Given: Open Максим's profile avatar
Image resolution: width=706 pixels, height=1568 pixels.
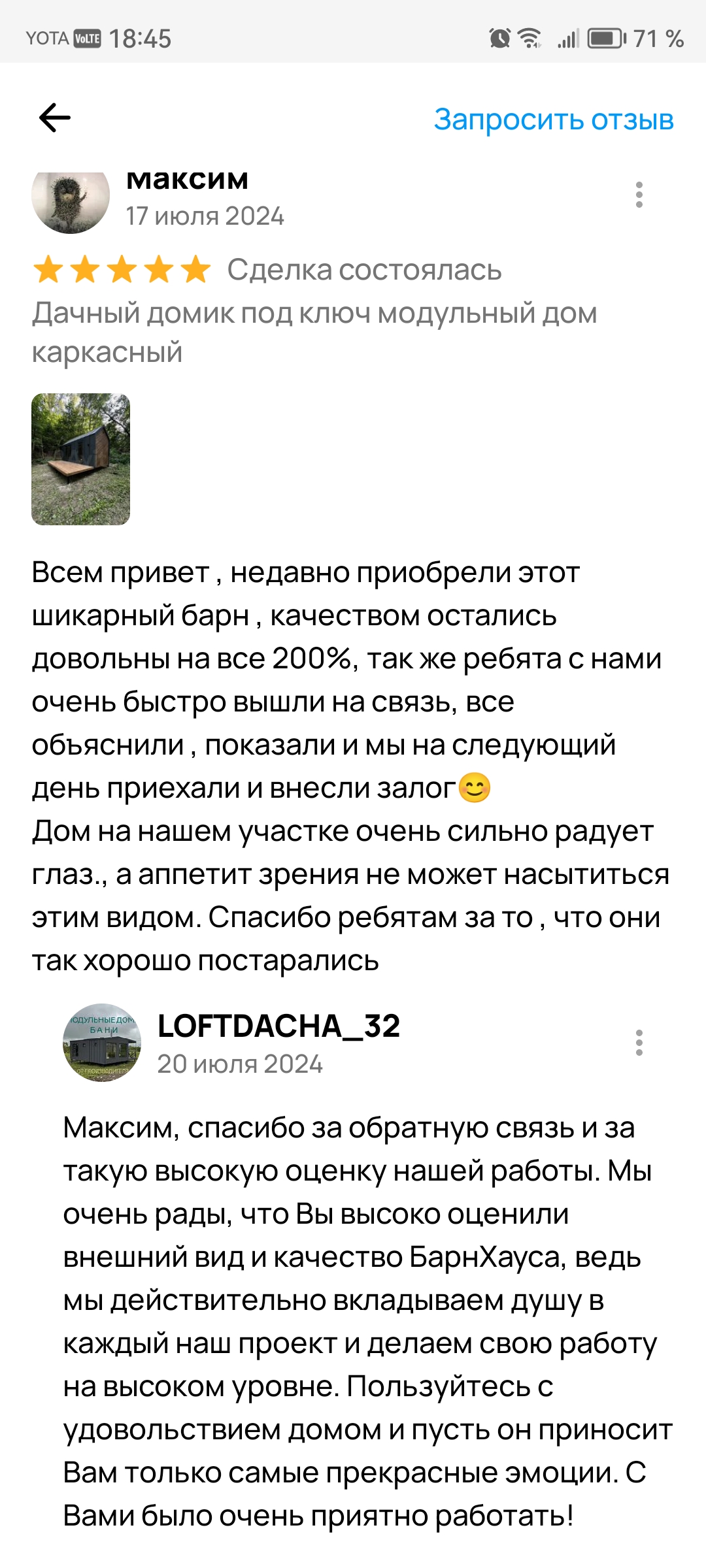Looking at the screenshot, I should (71, 199).
